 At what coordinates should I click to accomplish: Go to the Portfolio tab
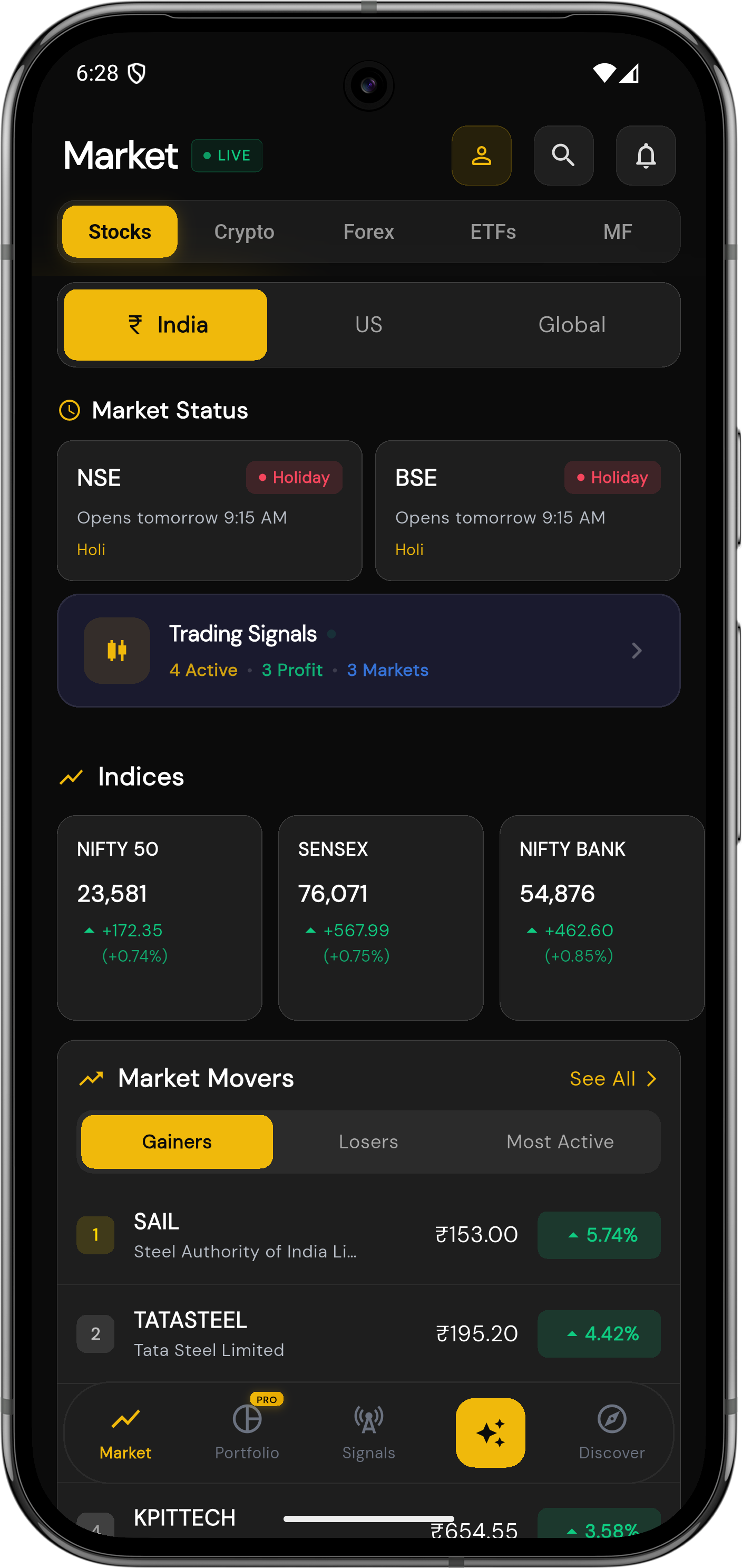click(247, 1433)
